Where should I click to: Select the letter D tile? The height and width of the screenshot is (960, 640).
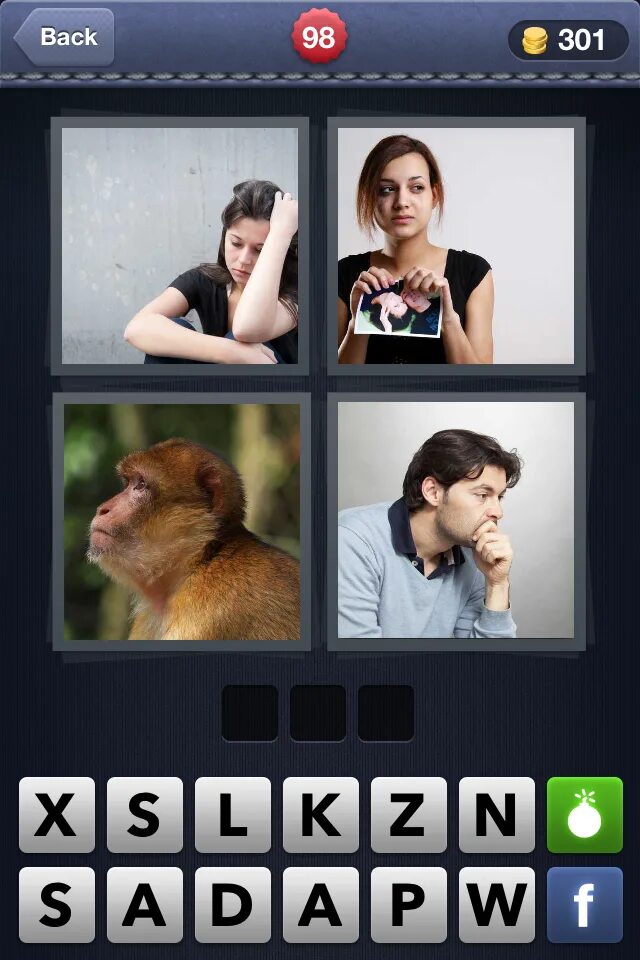click(233, 904)
